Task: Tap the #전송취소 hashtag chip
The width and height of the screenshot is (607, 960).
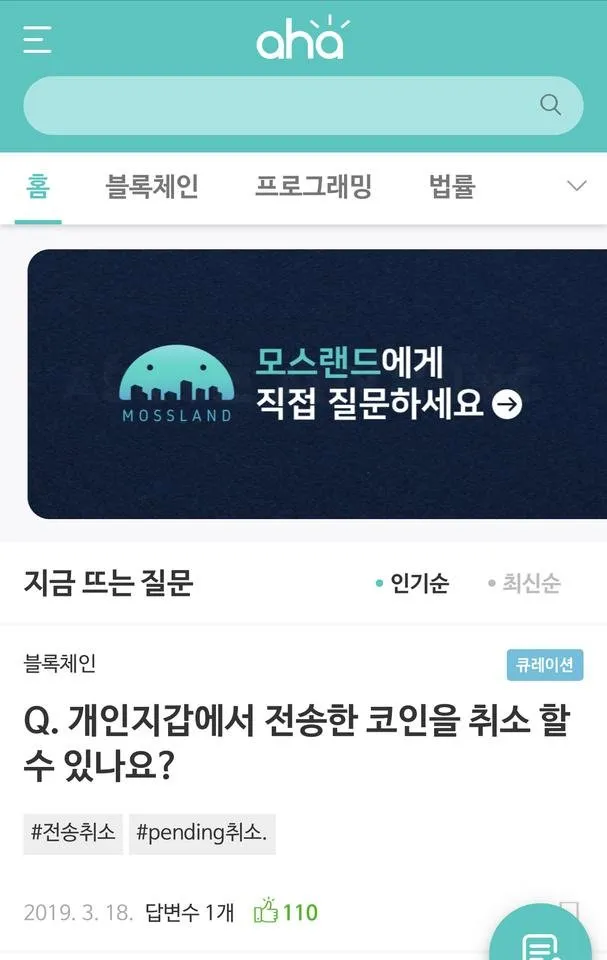Action: point(73,832)
